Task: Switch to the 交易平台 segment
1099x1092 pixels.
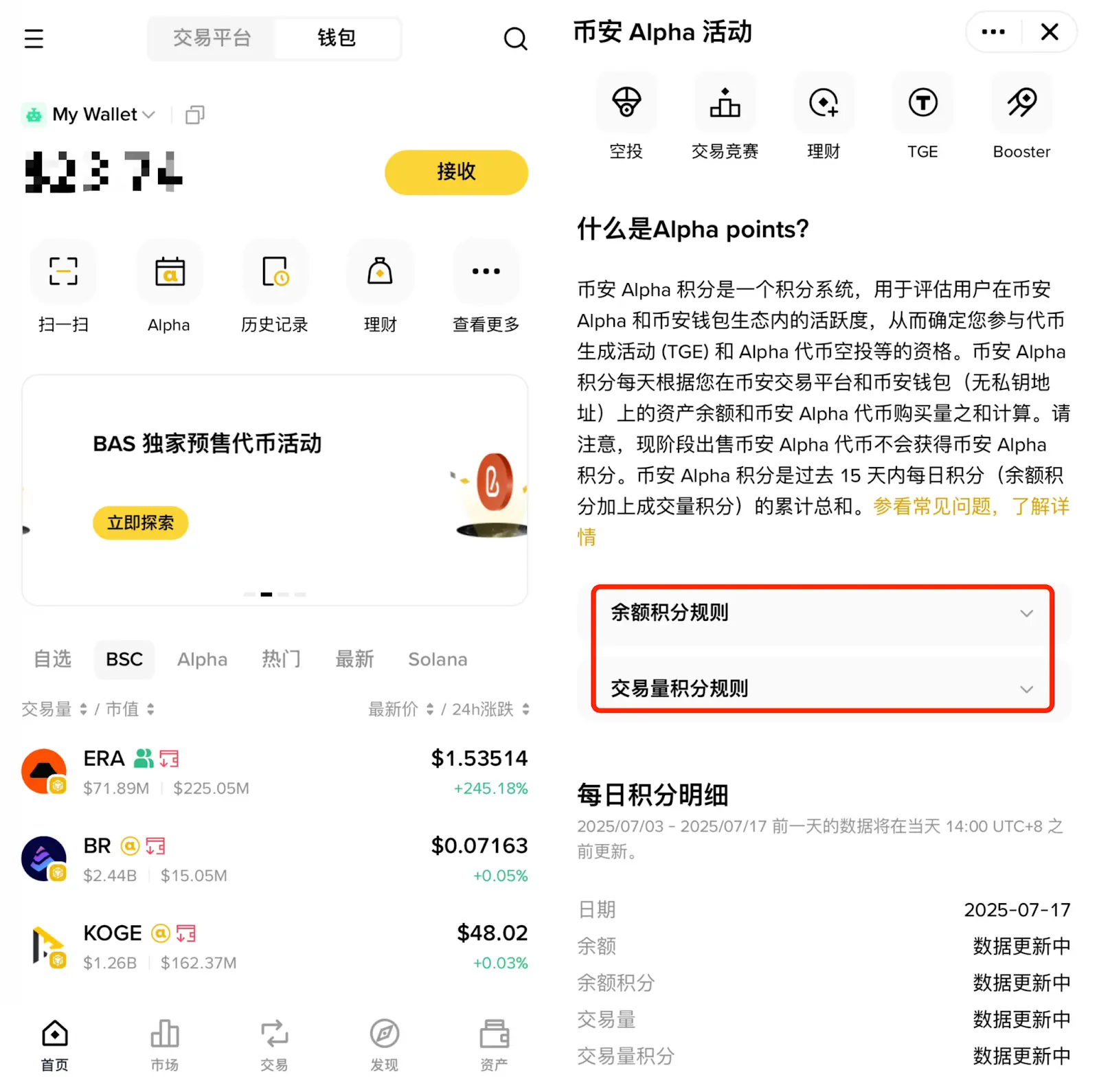Action: click(x=212, y=38)
